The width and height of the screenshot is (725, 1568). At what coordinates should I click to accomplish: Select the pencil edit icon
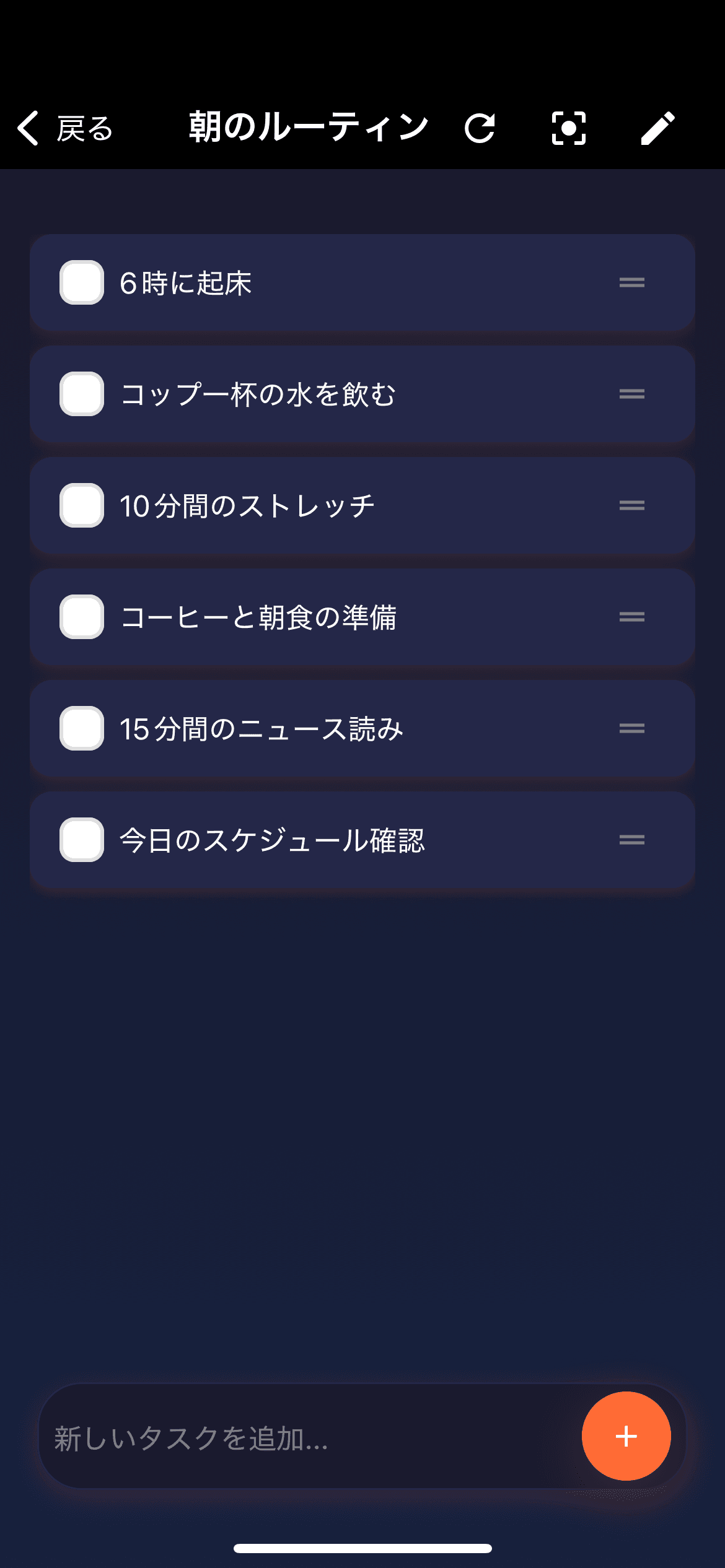click(656, 128)
